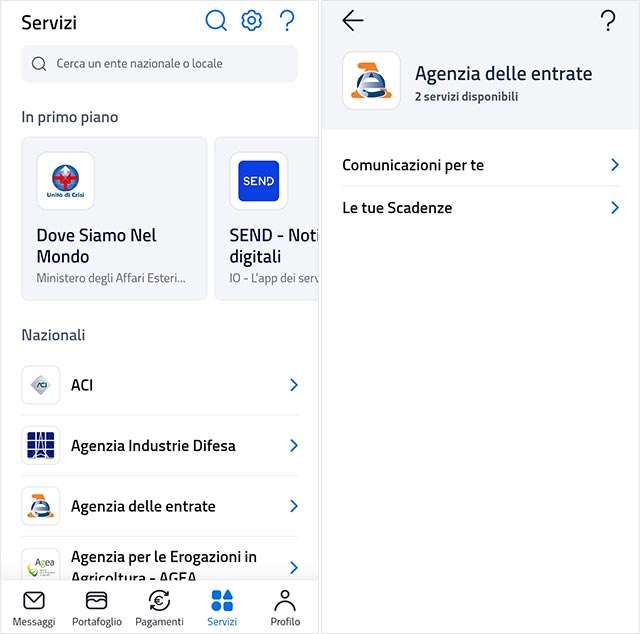Open Agenzia delle entrate in the Nazionali list
640x634 pixels.
pos(160,506)
